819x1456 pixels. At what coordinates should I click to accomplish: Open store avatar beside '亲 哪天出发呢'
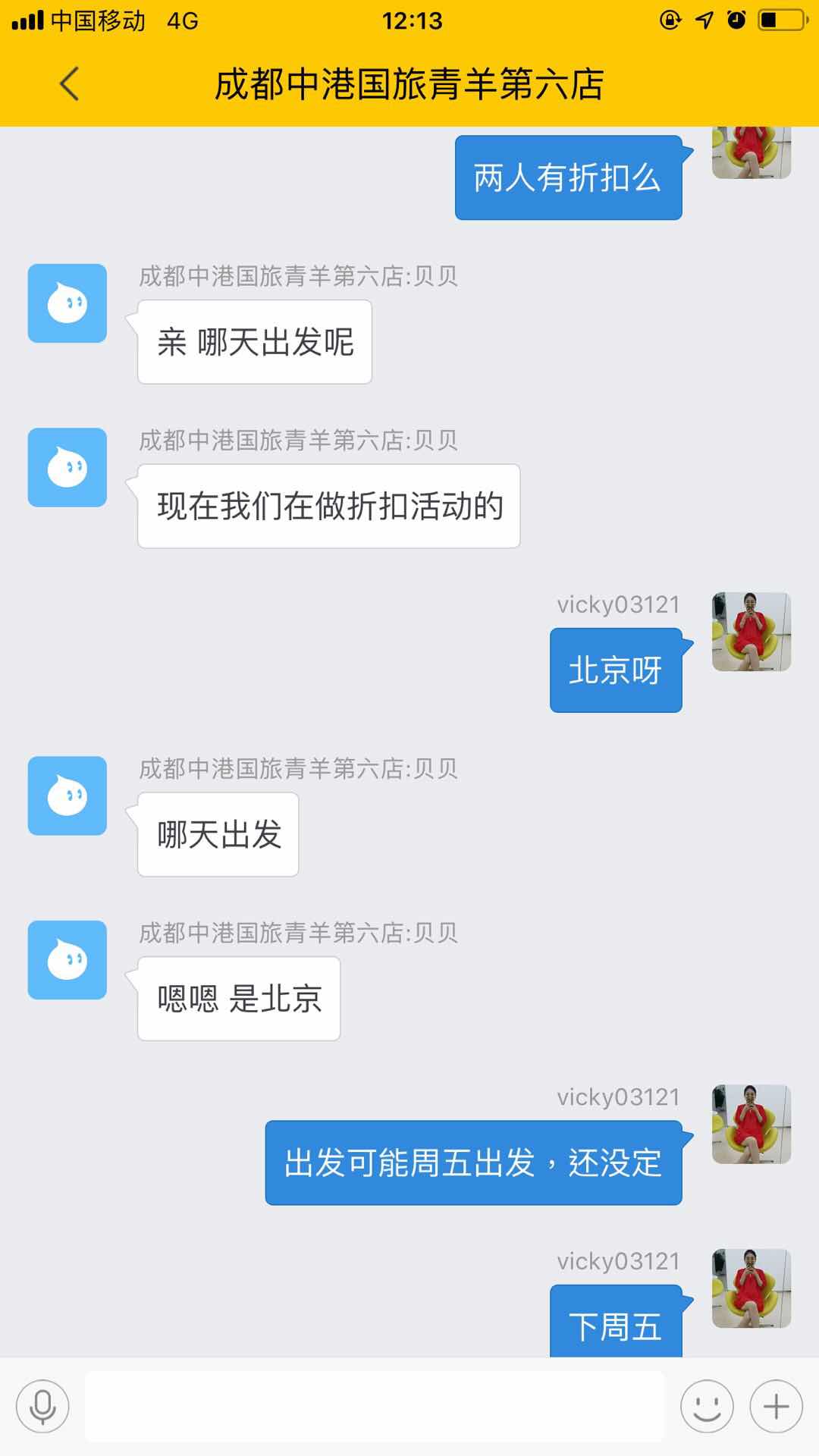pyautogui.click(x=67, y=303)
